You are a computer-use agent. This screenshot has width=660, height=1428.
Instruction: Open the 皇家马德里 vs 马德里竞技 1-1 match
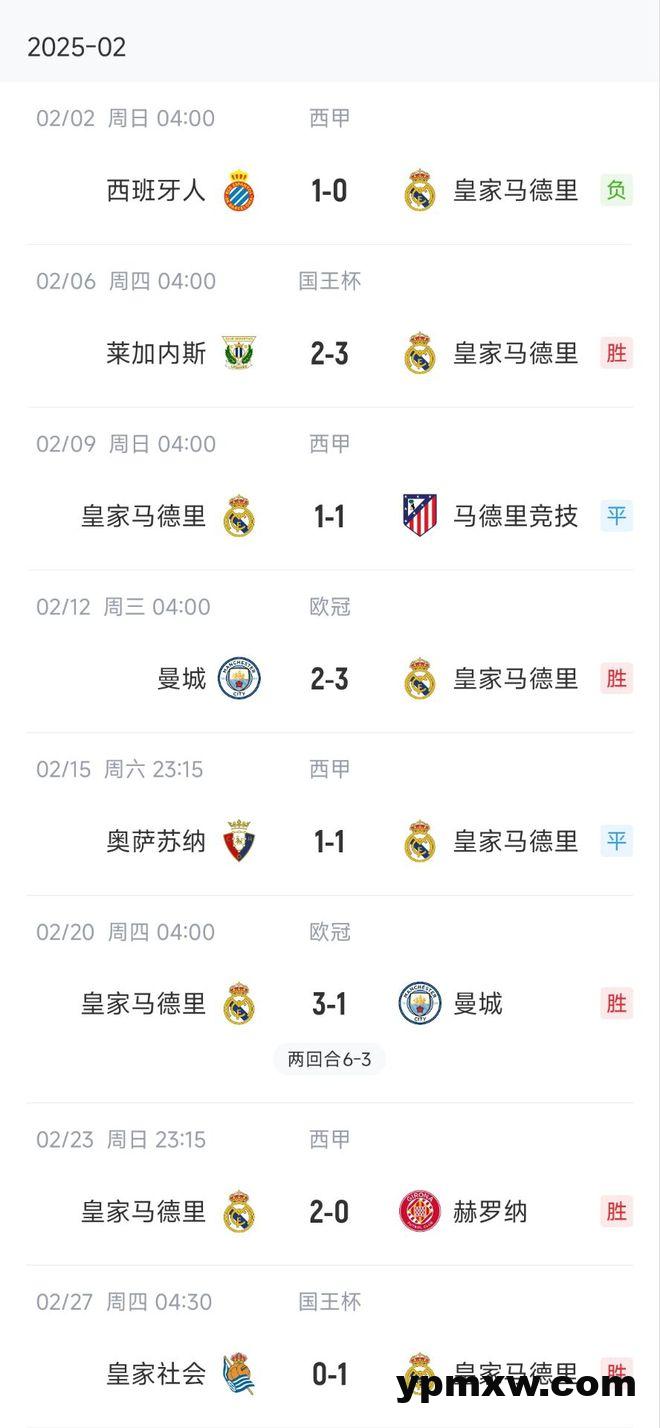(x=329, y=516)
